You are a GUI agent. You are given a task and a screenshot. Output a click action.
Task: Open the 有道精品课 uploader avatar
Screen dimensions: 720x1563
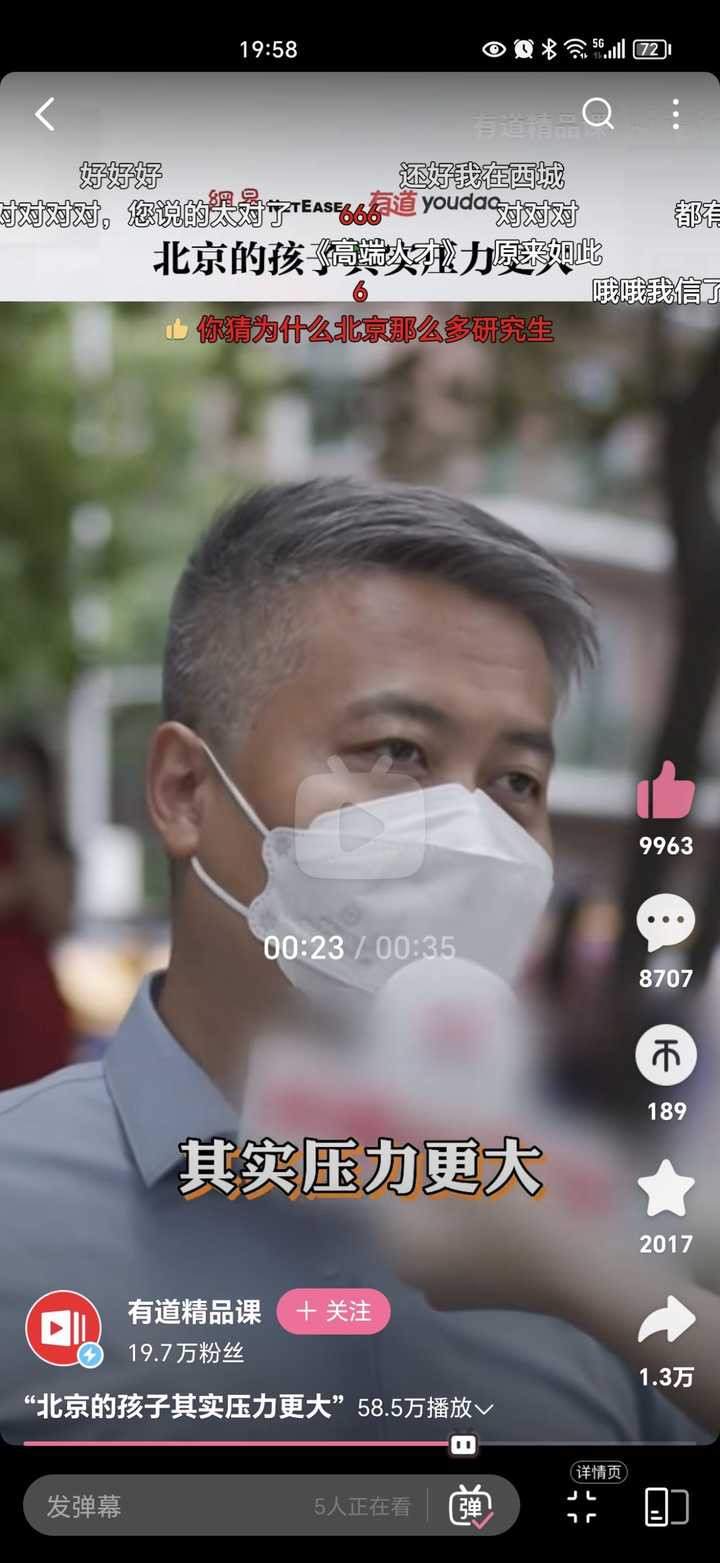[64, 1328]
